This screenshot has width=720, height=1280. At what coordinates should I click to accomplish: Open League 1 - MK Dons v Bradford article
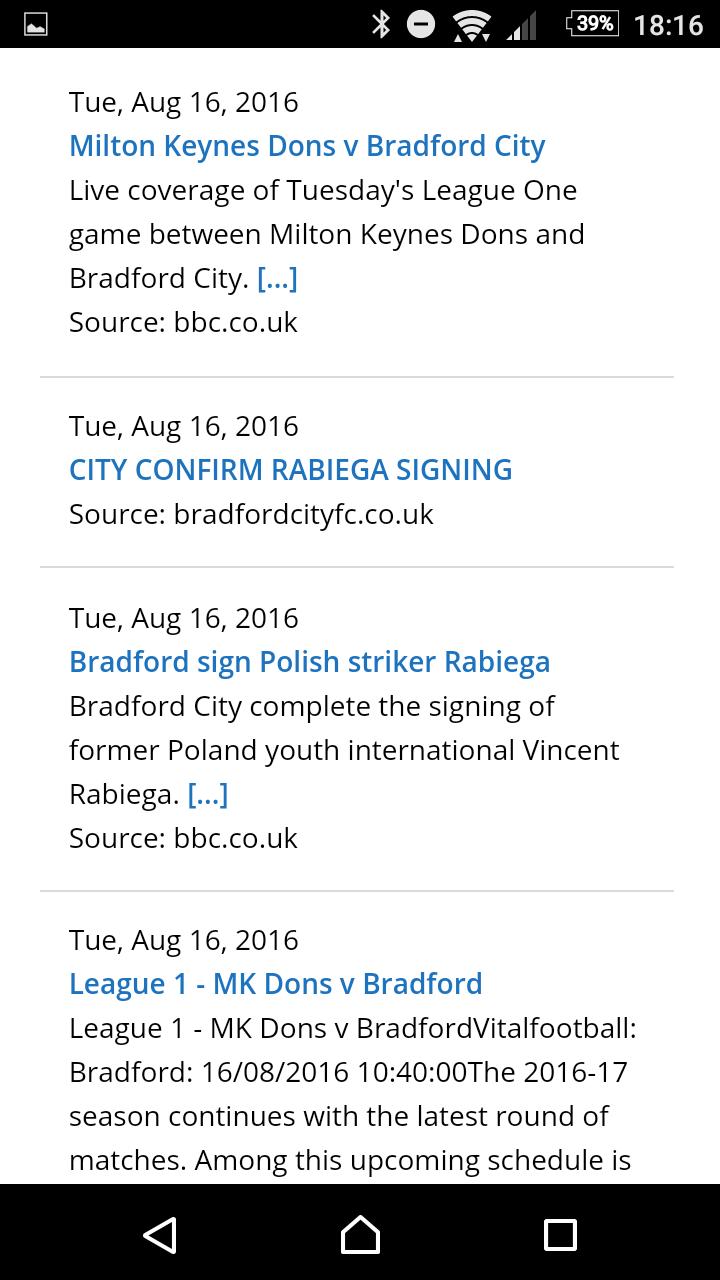pos(275,984)
